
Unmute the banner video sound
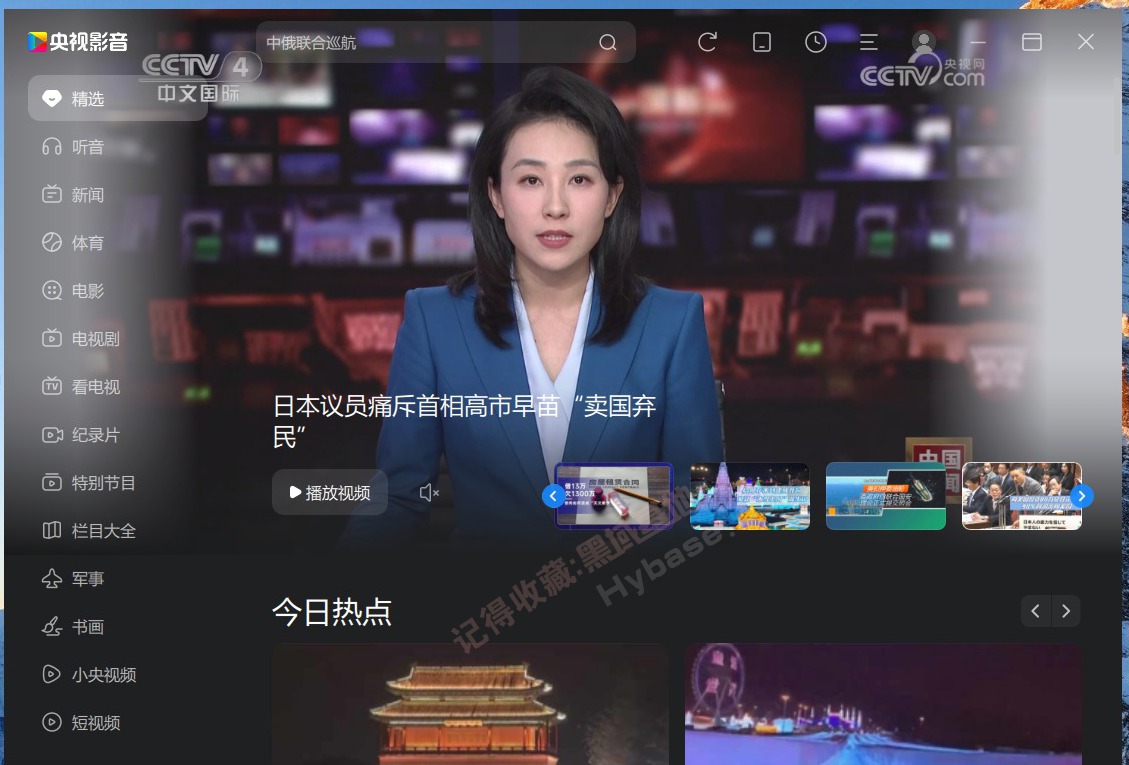[429, 492]
